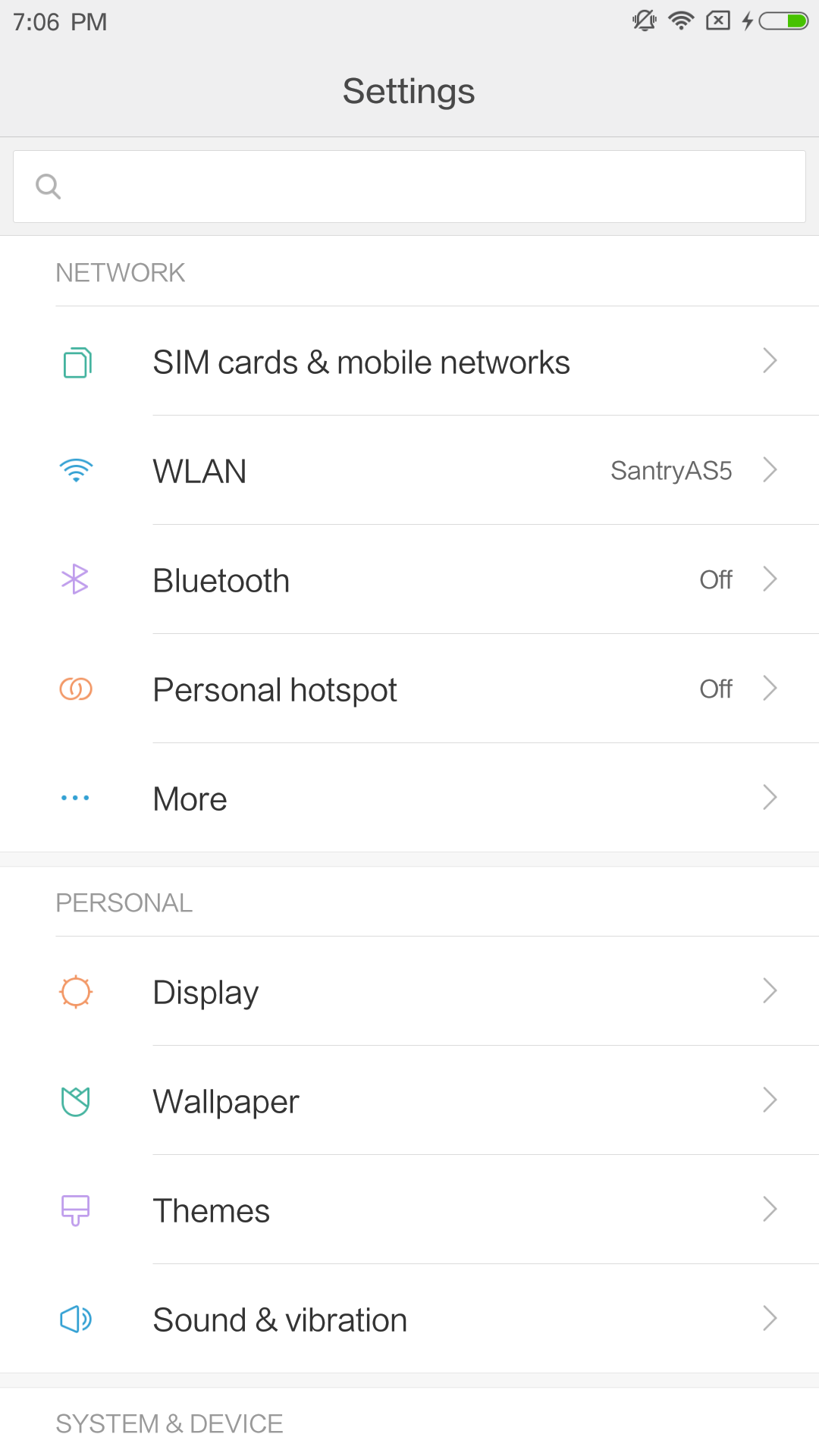Open Display settings
The width and height of the screenshot is (819, 1456).
(409, 991)
